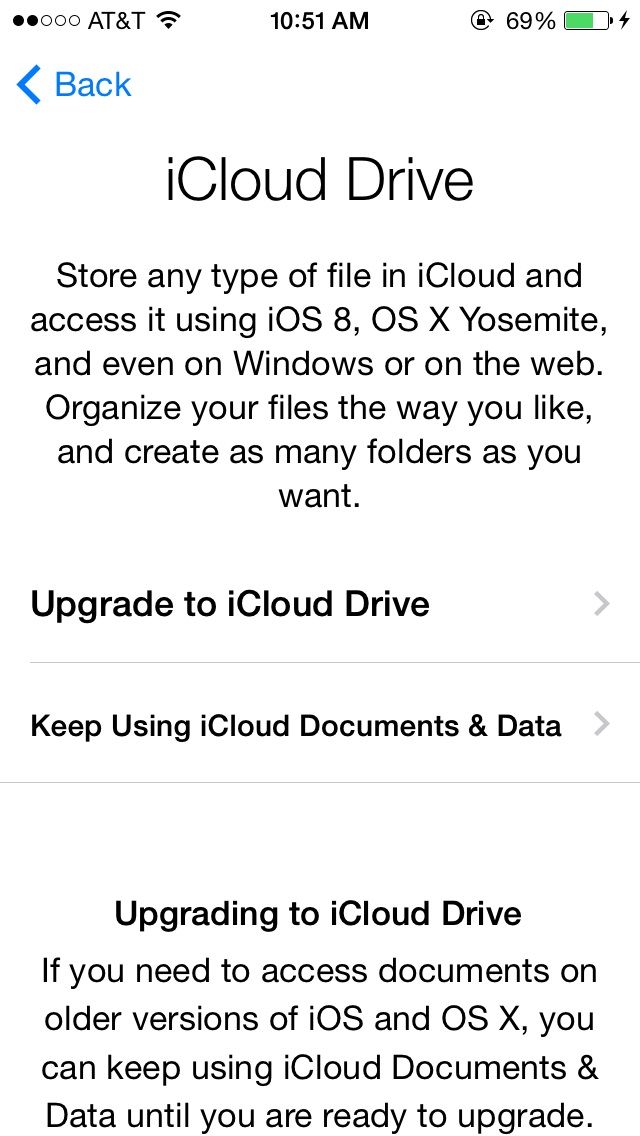The width and height of the screenshot is (640, 1136).
Task: Go back to the previous screen
Action: (74, 85)
